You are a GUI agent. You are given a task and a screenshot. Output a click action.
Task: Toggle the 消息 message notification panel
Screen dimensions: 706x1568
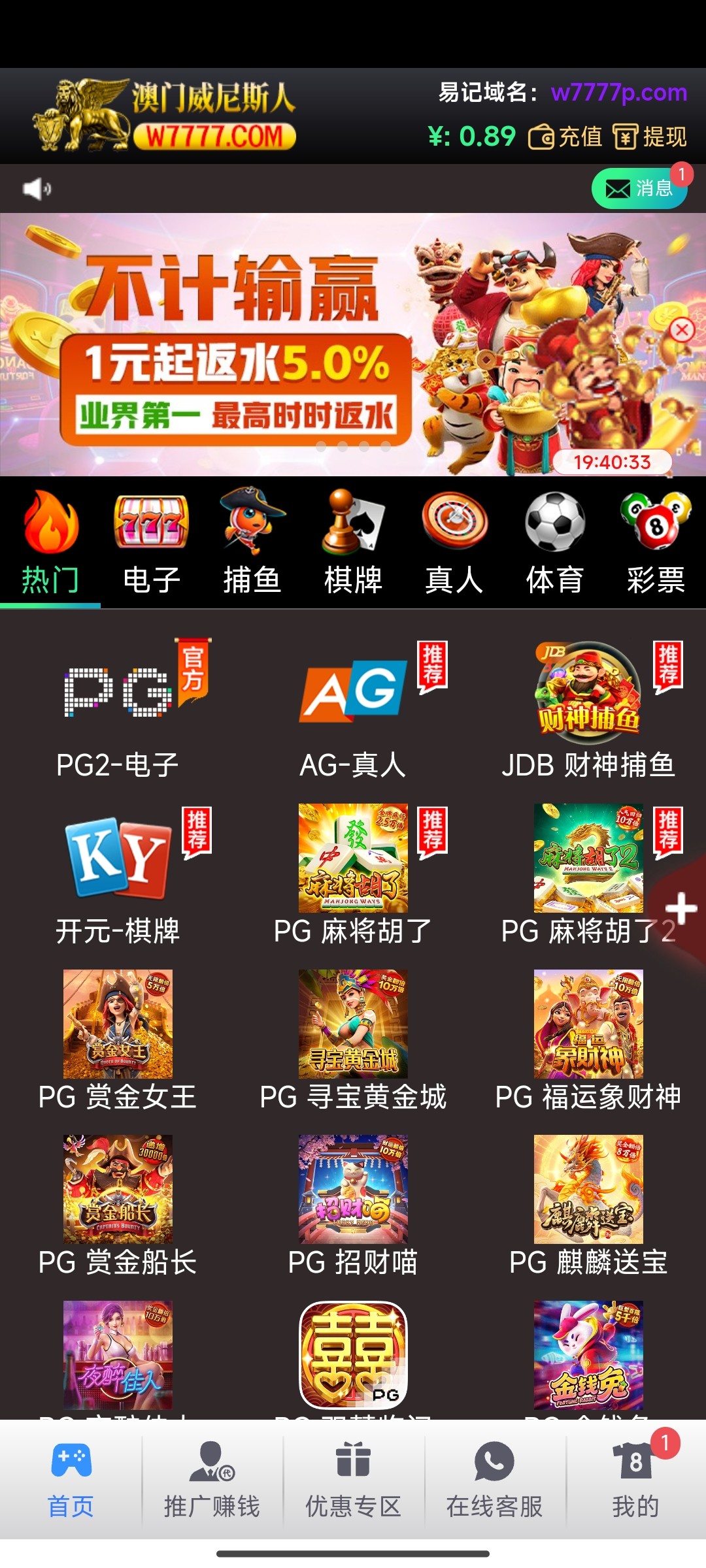[x=637, y=188]
